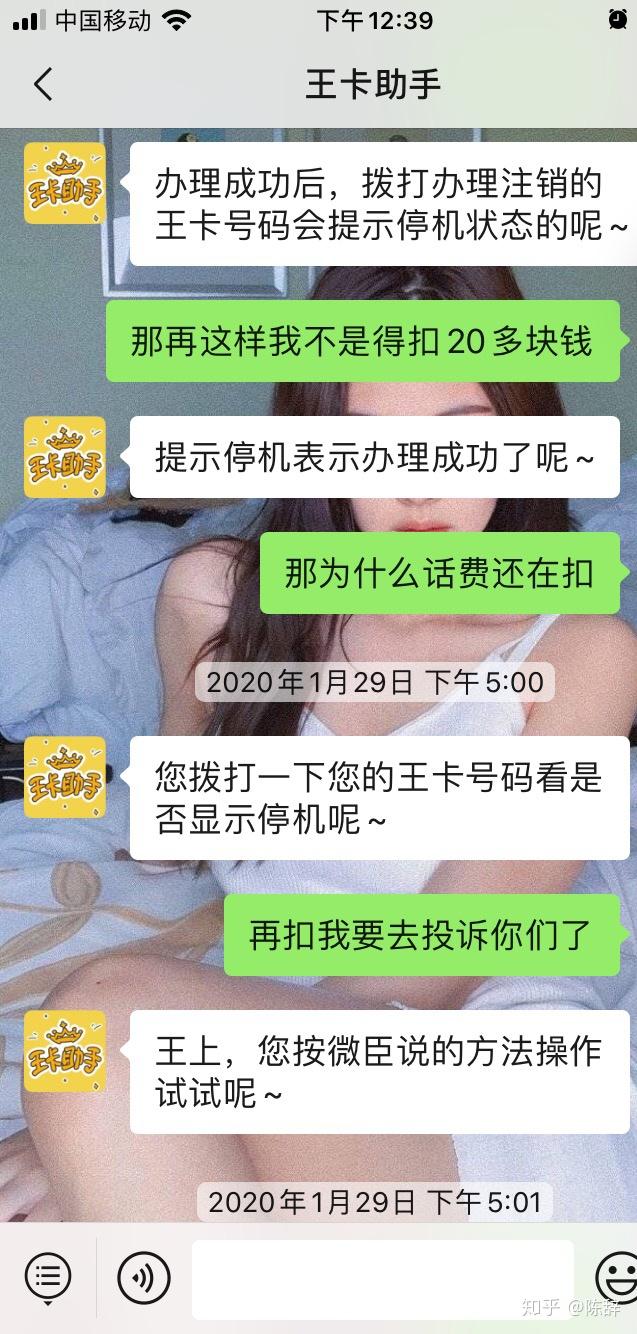Focus the message text field
Viewport: 637px width, 1334px height.
click(382, 1279)
